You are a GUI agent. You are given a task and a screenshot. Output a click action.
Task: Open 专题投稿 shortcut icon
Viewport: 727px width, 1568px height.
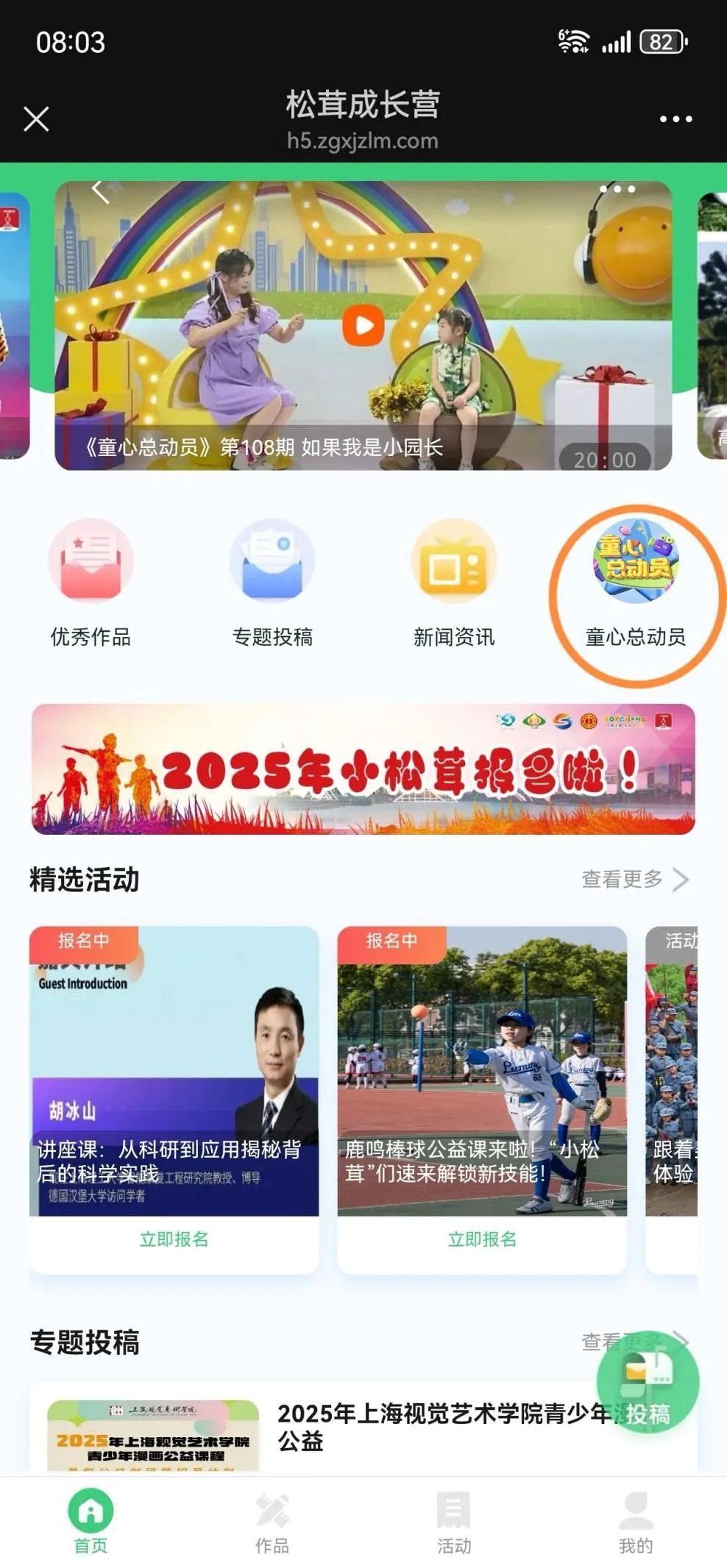[272, 582]
